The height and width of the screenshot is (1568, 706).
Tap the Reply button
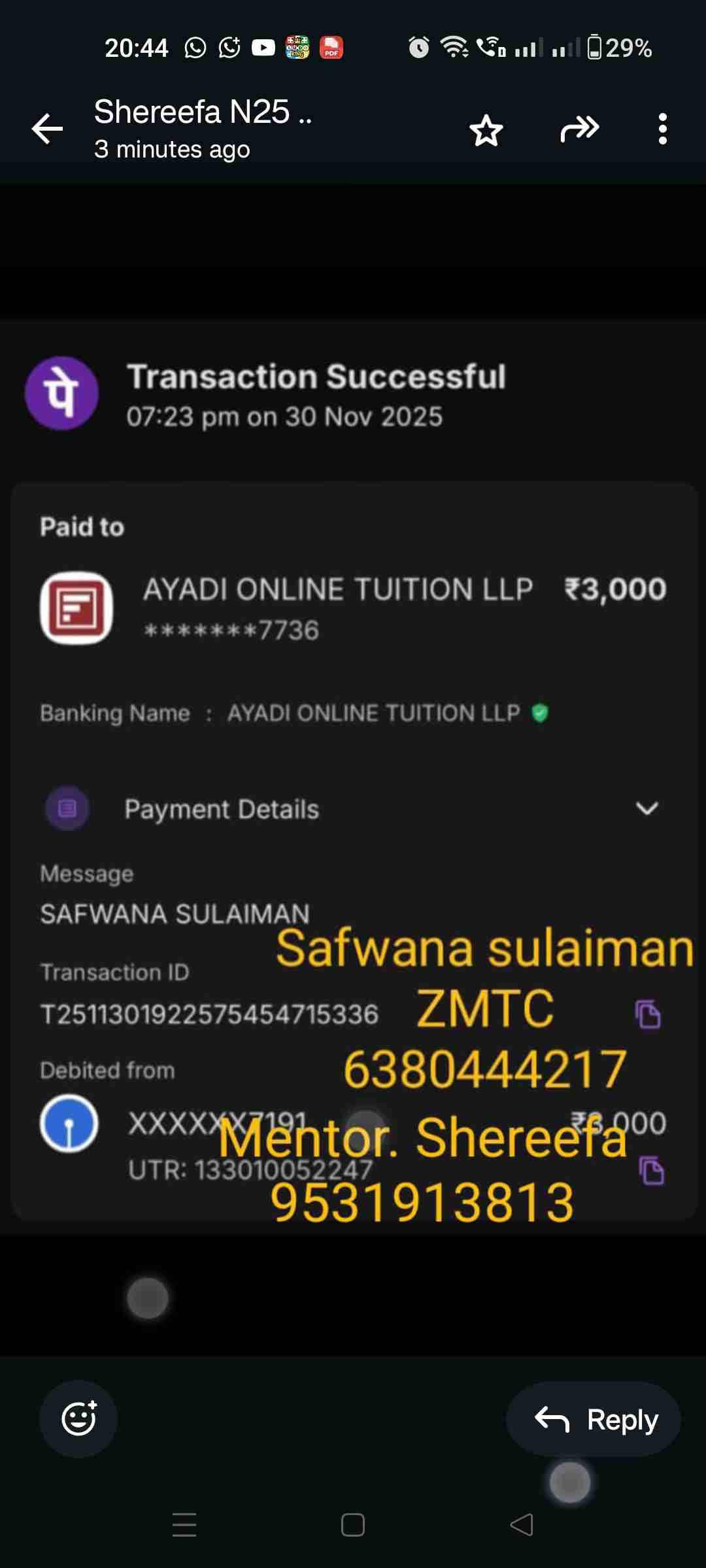pyautogui.click(x=594, y=1419)
